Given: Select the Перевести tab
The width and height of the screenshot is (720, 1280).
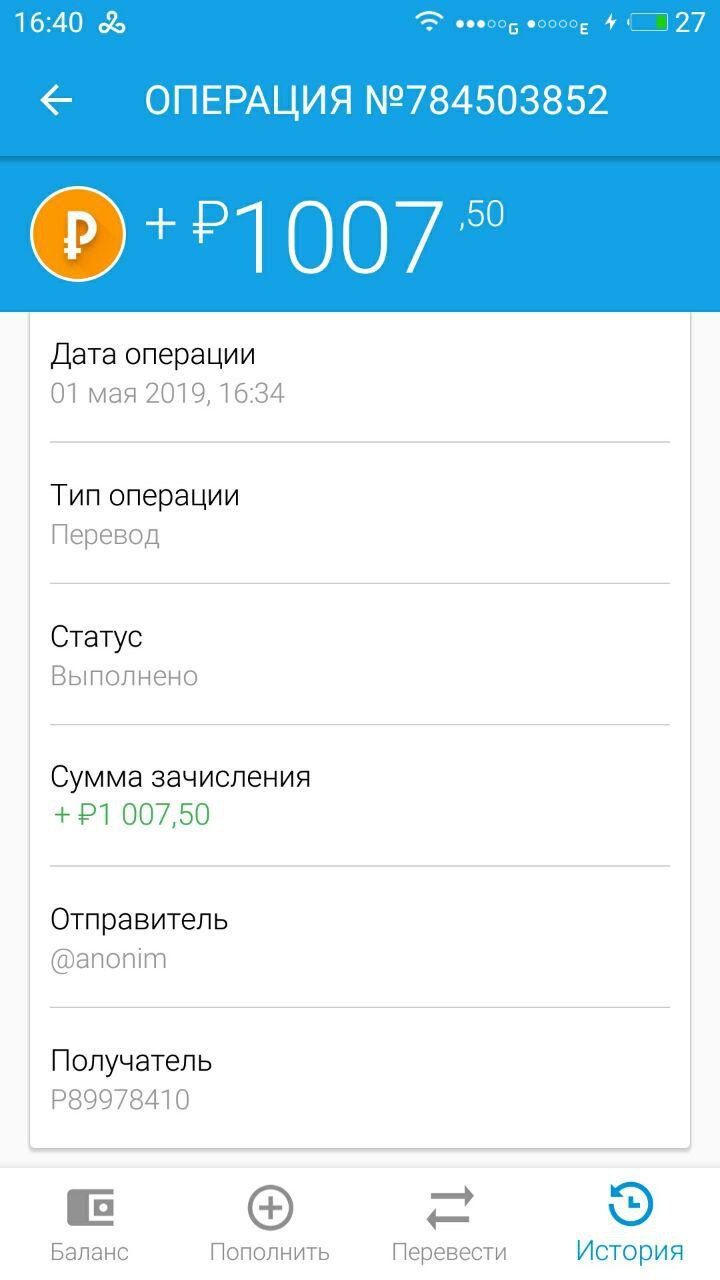Looking at the screenshot, I should [x=450, y=1222].
